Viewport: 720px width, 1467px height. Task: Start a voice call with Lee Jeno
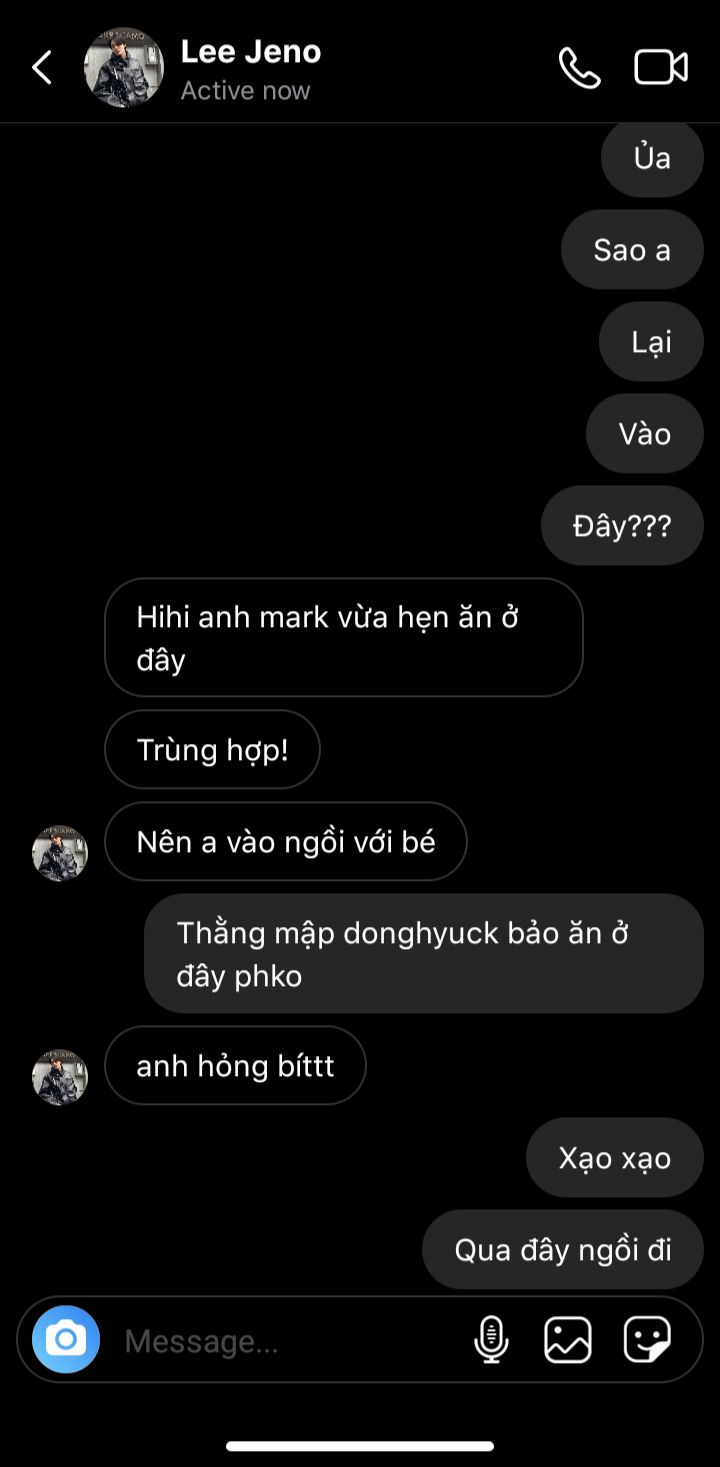(x=579, y=68)
